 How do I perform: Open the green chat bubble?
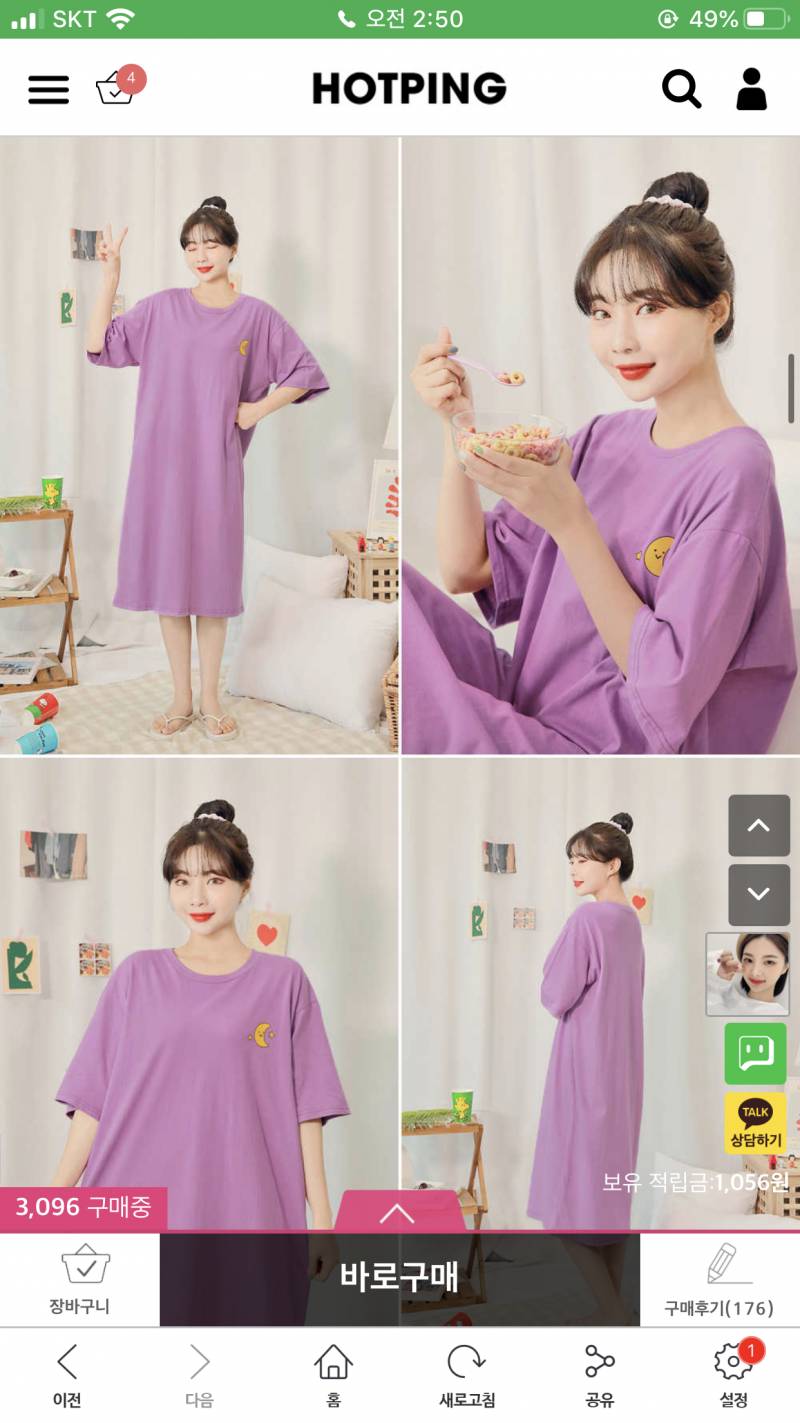click(x=756, y=1054)
